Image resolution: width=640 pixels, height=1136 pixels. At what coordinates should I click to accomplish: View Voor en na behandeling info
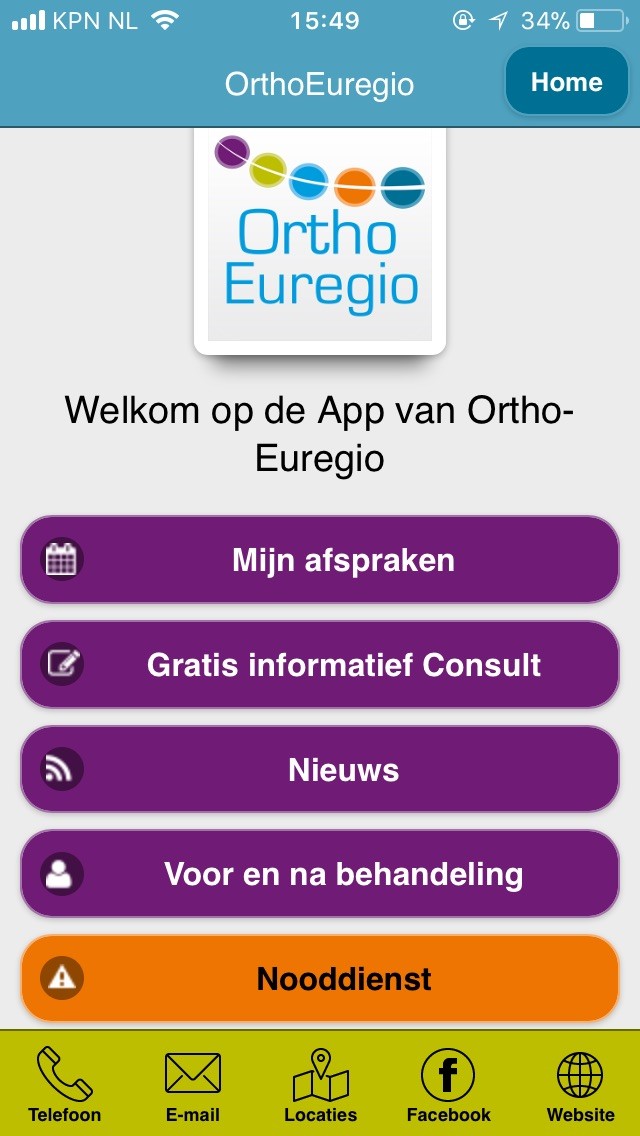320,875
